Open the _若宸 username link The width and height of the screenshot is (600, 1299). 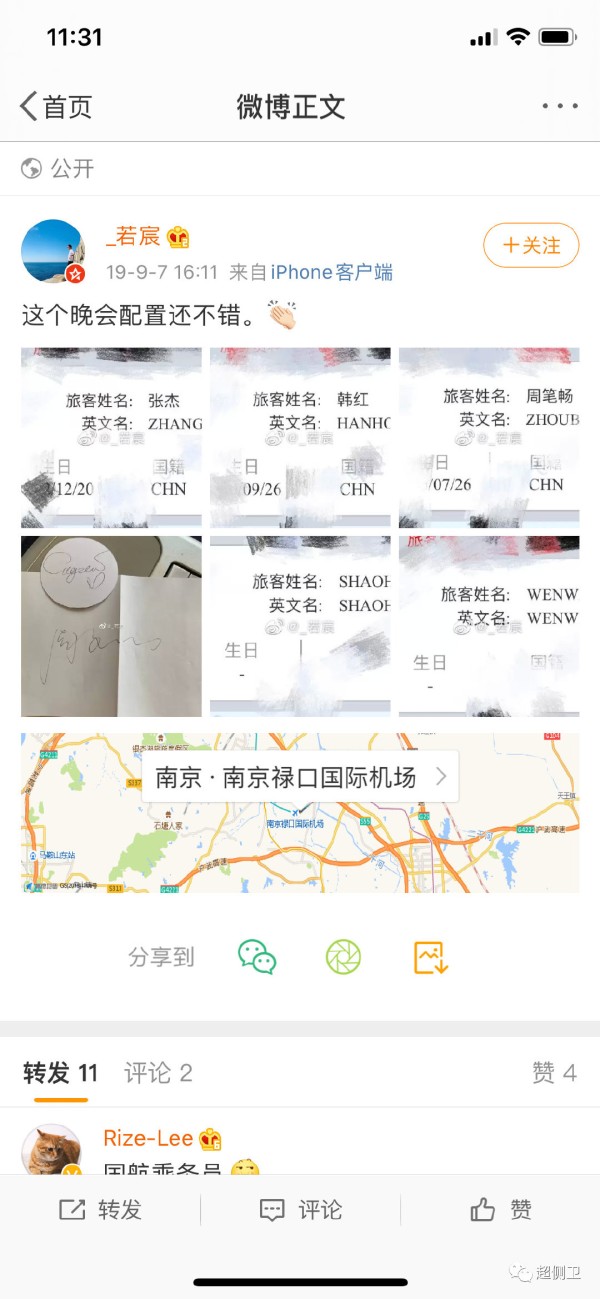point(132,237)
